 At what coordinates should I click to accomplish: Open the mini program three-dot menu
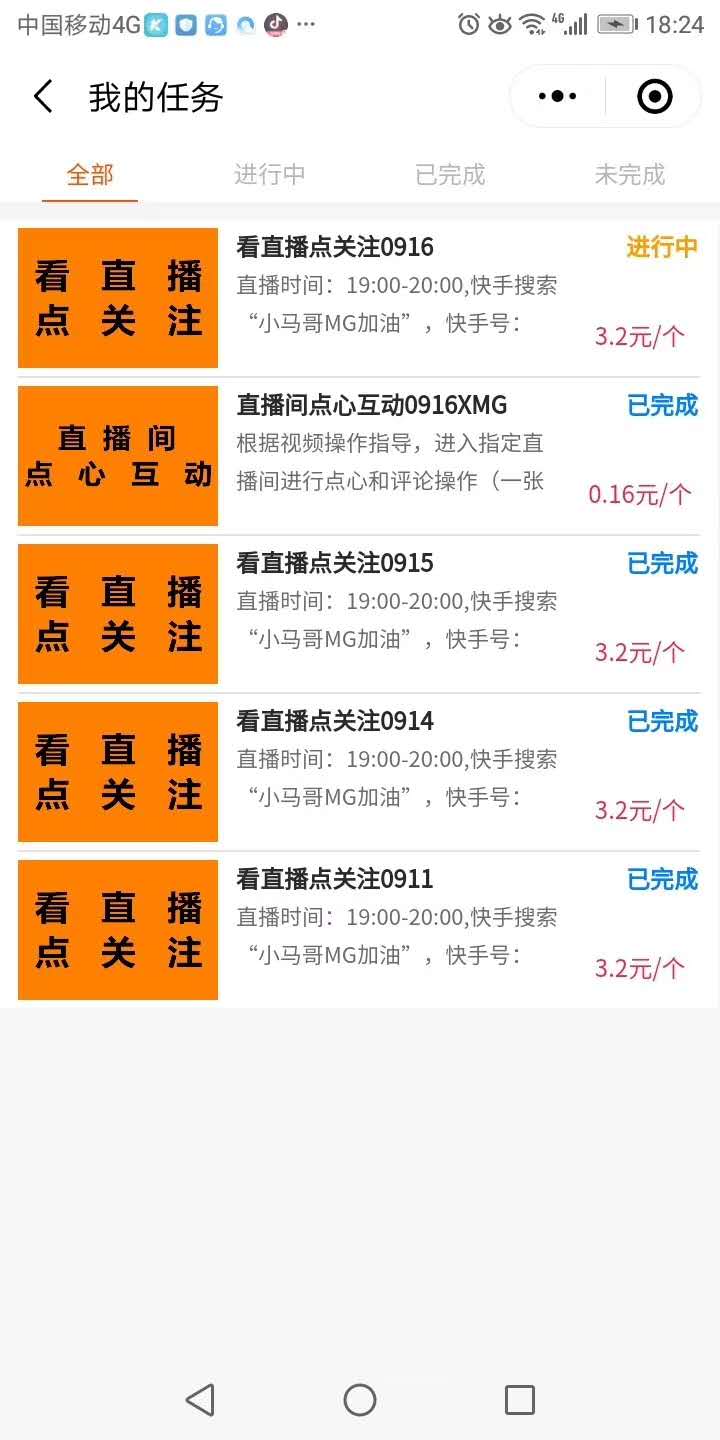tap(557, 97)
